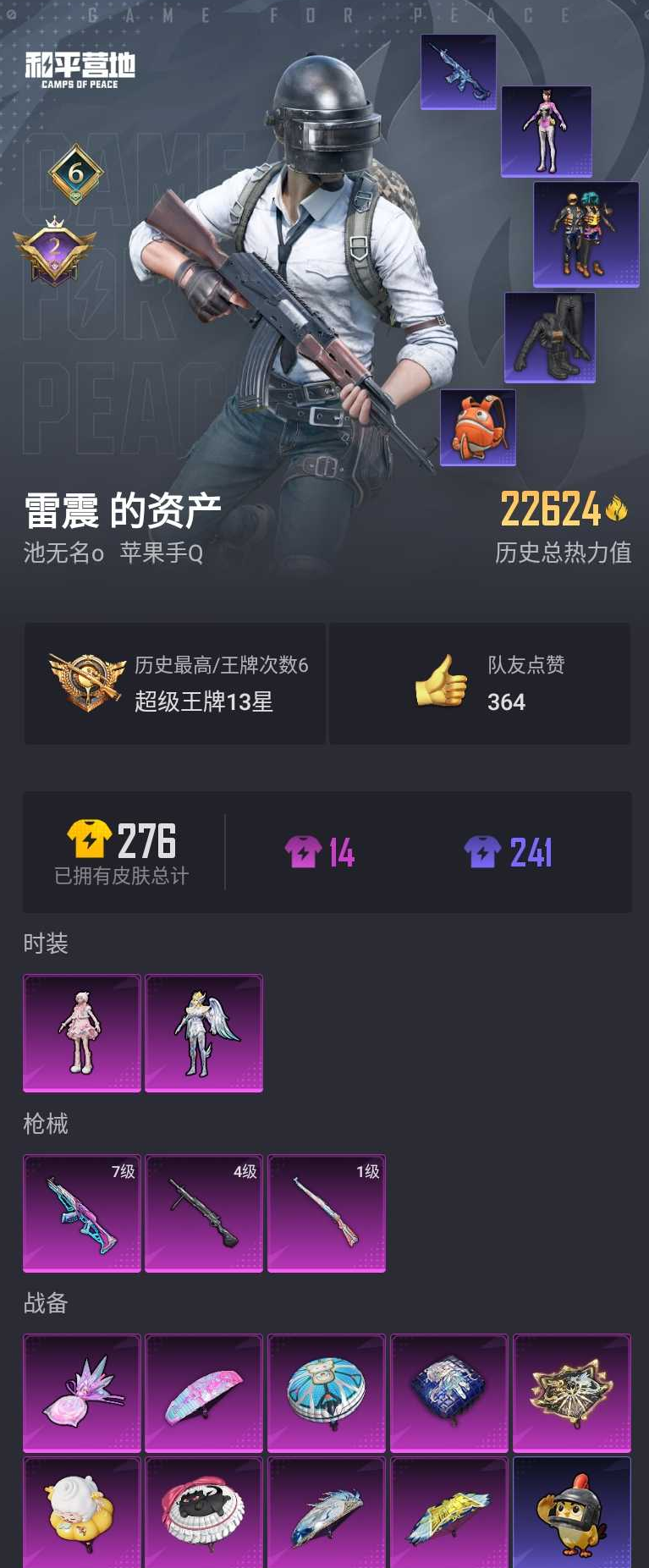Screen dimensions: 649x1568
Task: Click the purple shirt icon with count 241
Action: tap(482, 852)
